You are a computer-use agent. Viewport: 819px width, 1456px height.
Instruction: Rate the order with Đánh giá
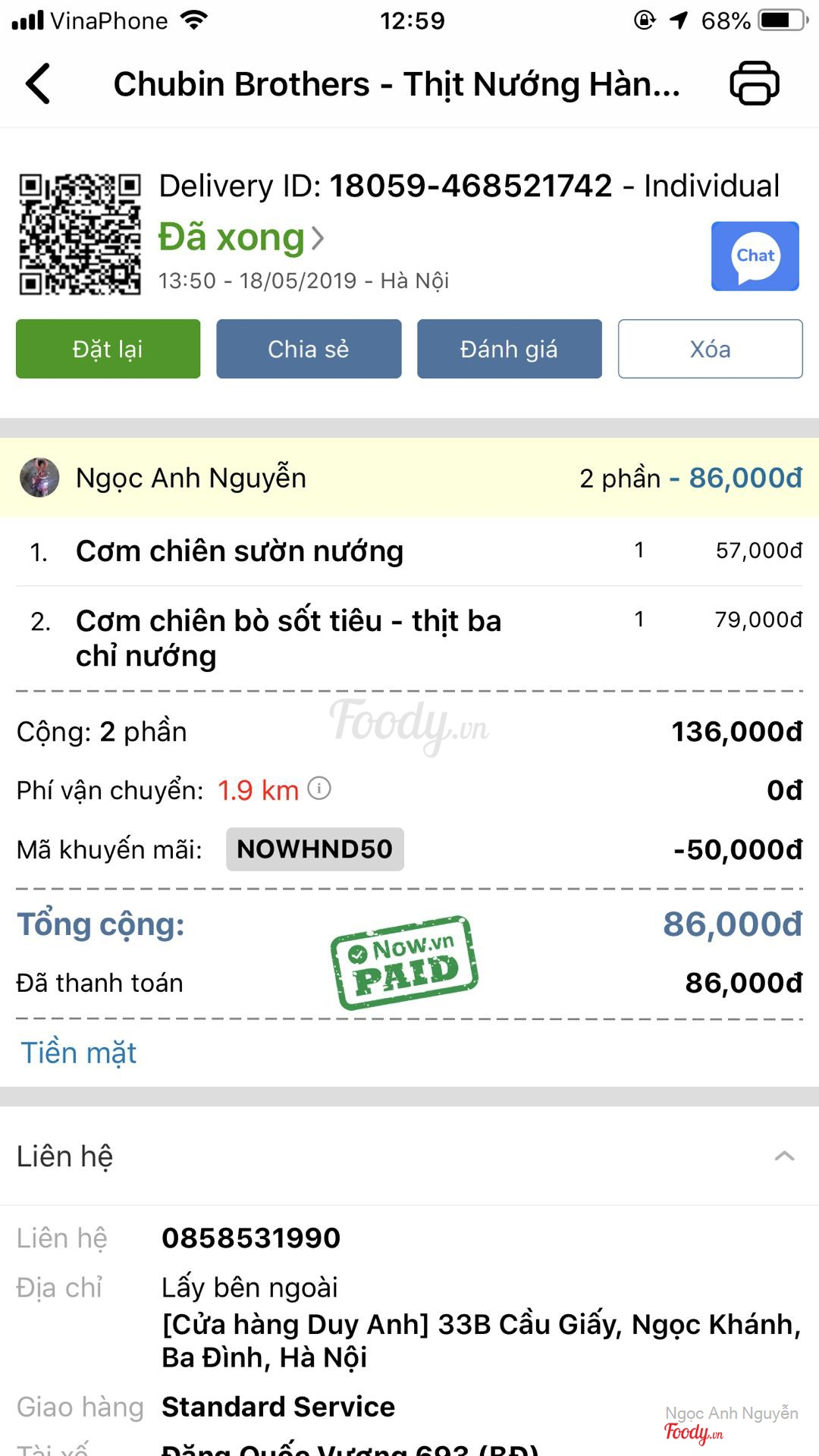[x=509, y=349]
